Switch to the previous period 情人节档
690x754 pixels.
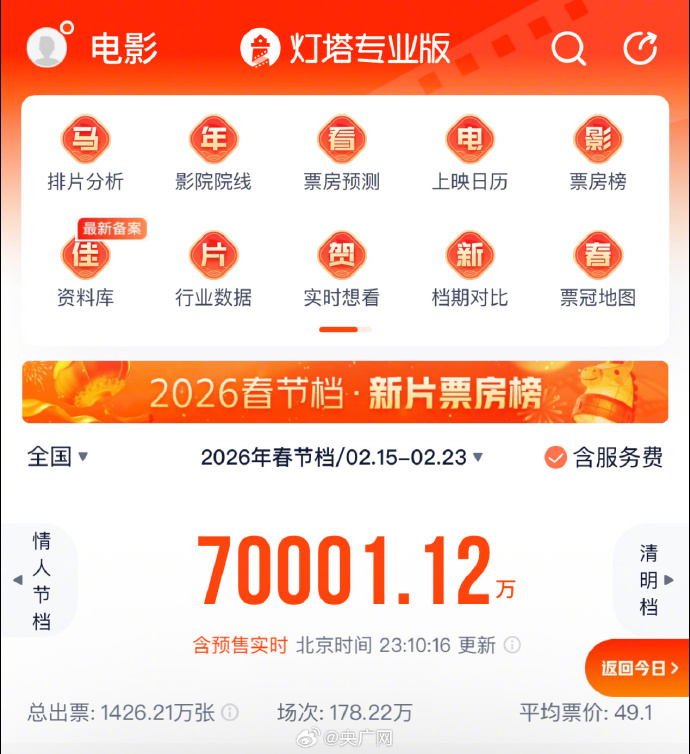click(38, 581)
